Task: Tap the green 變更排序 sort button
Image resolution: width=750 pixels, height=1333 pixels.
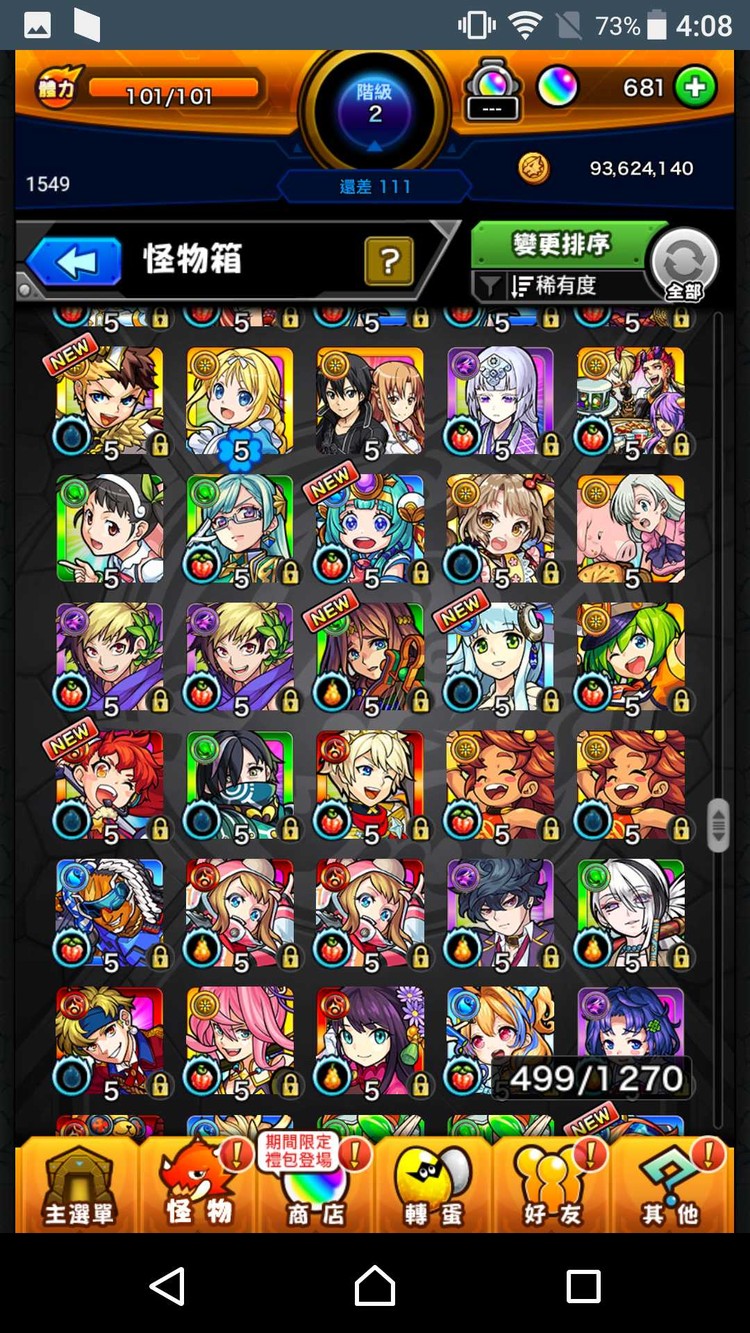Action: (561, 244)
